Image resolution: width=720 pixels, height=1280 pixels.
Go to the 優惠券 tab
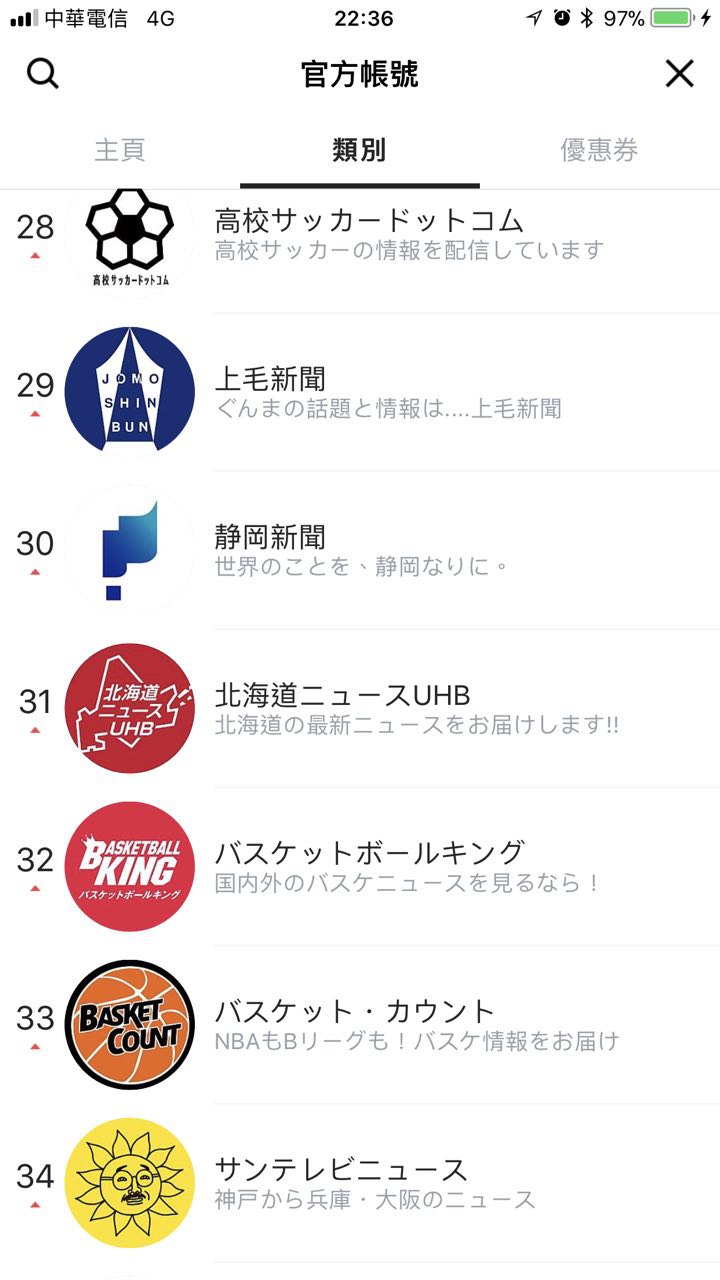click(599, 150)
